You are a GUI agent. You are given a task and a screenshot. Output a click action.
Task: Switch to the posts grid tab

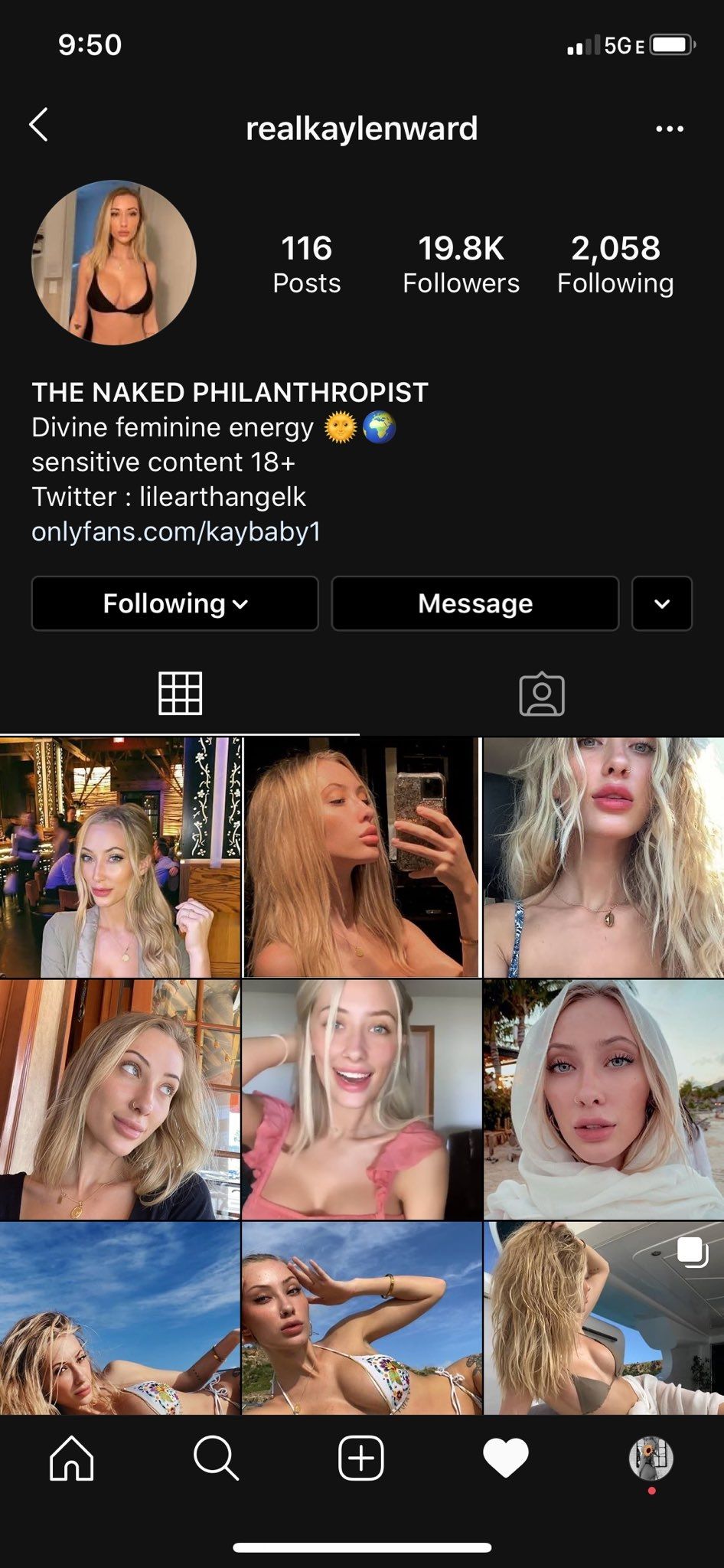point(180,694)
